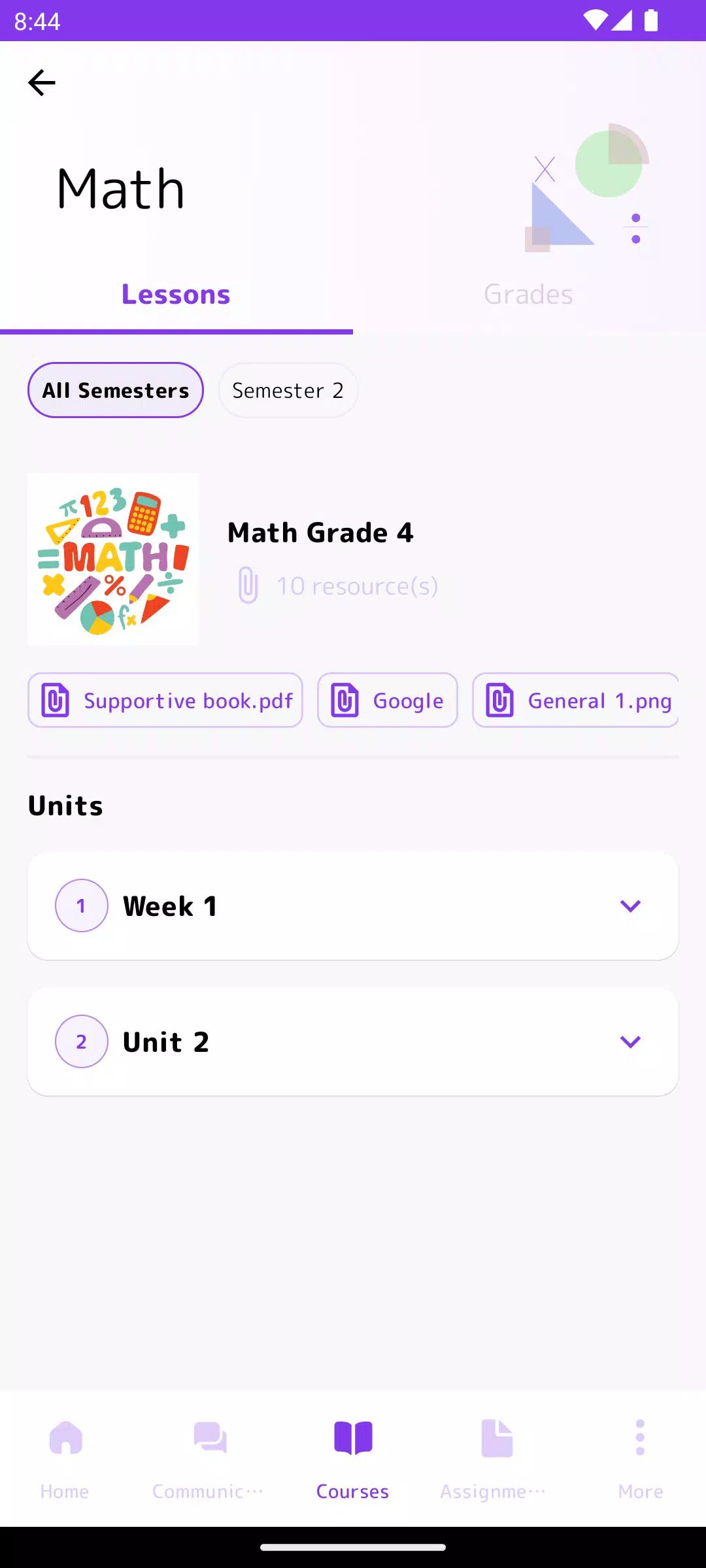Toggle the circled number 1 on Week 1
The width and height of the screenshot is (706, 1568).
coord(81,906)
